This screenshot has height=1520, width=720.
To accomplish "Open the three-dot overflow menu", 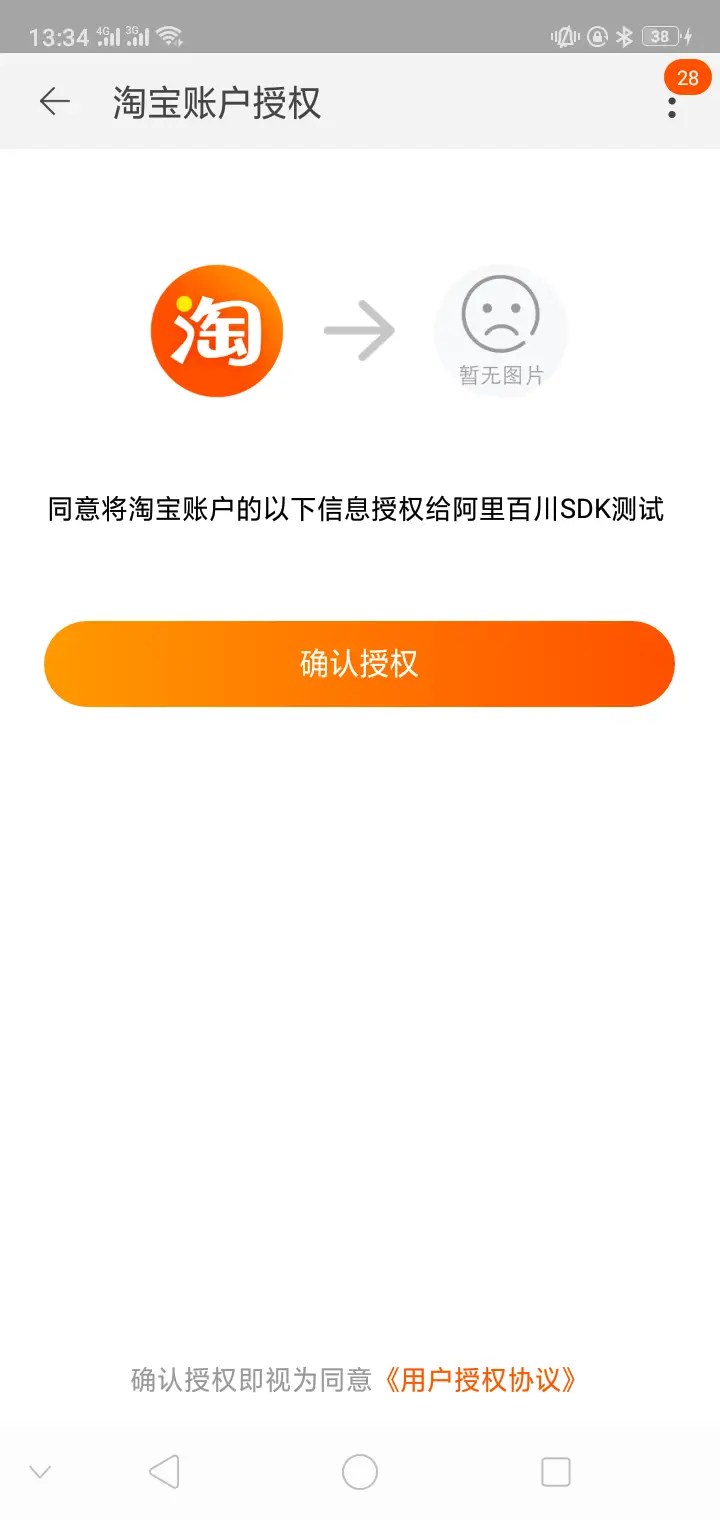I will (x=672, y=107).
